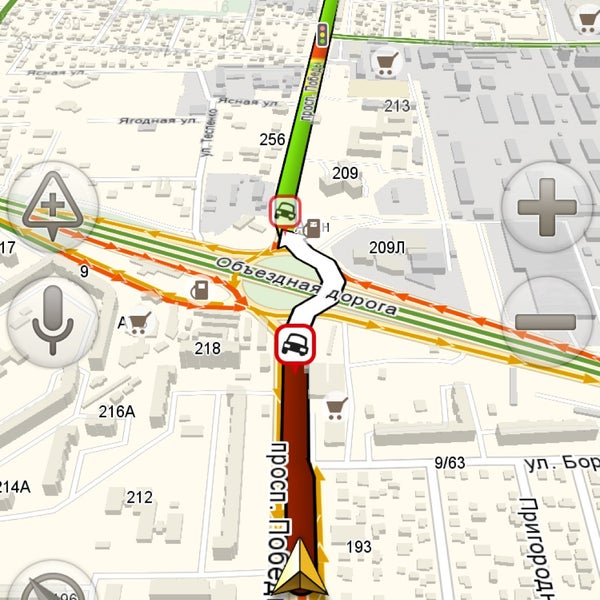
Task: Zoom out of the map
Action: [x=546, y=321]
